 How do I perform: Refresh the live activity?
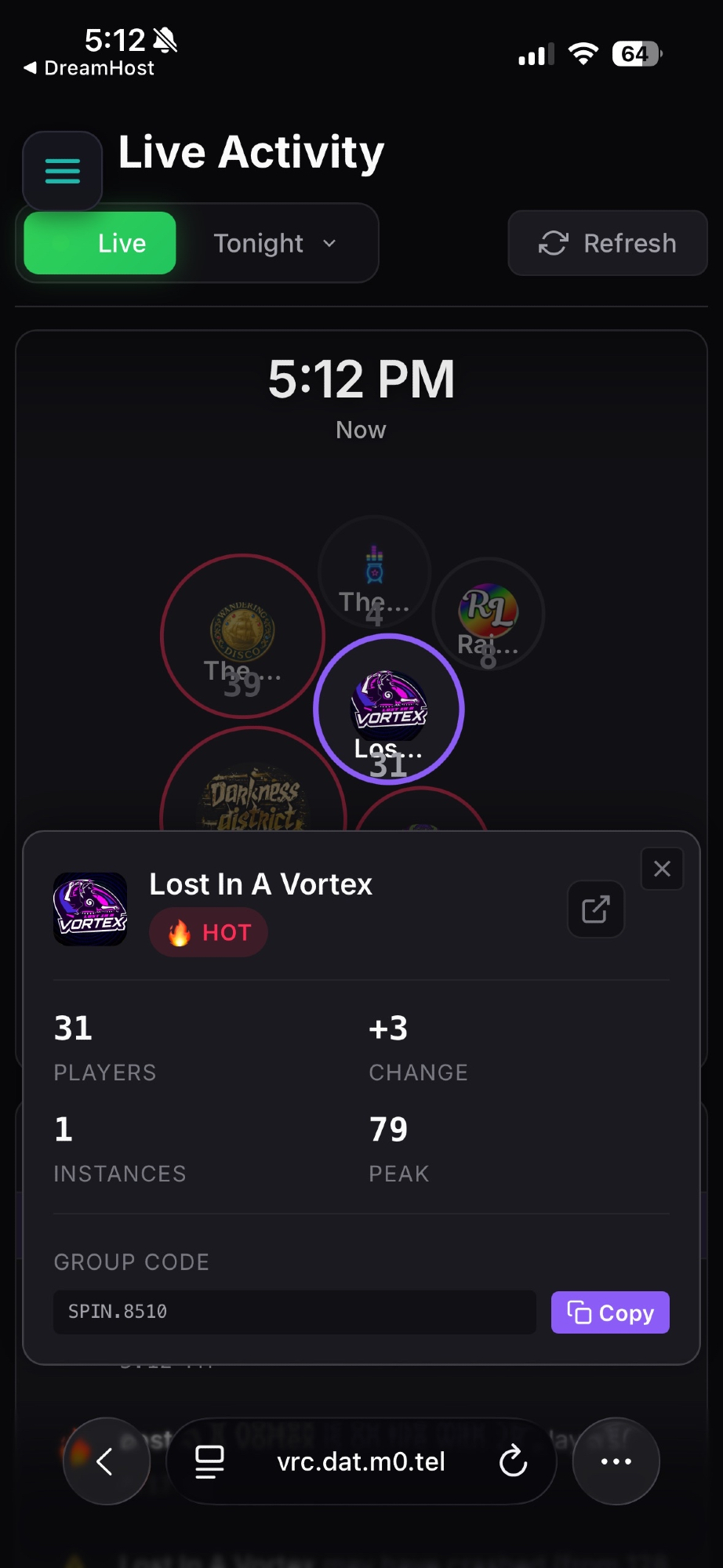[608, 243]
